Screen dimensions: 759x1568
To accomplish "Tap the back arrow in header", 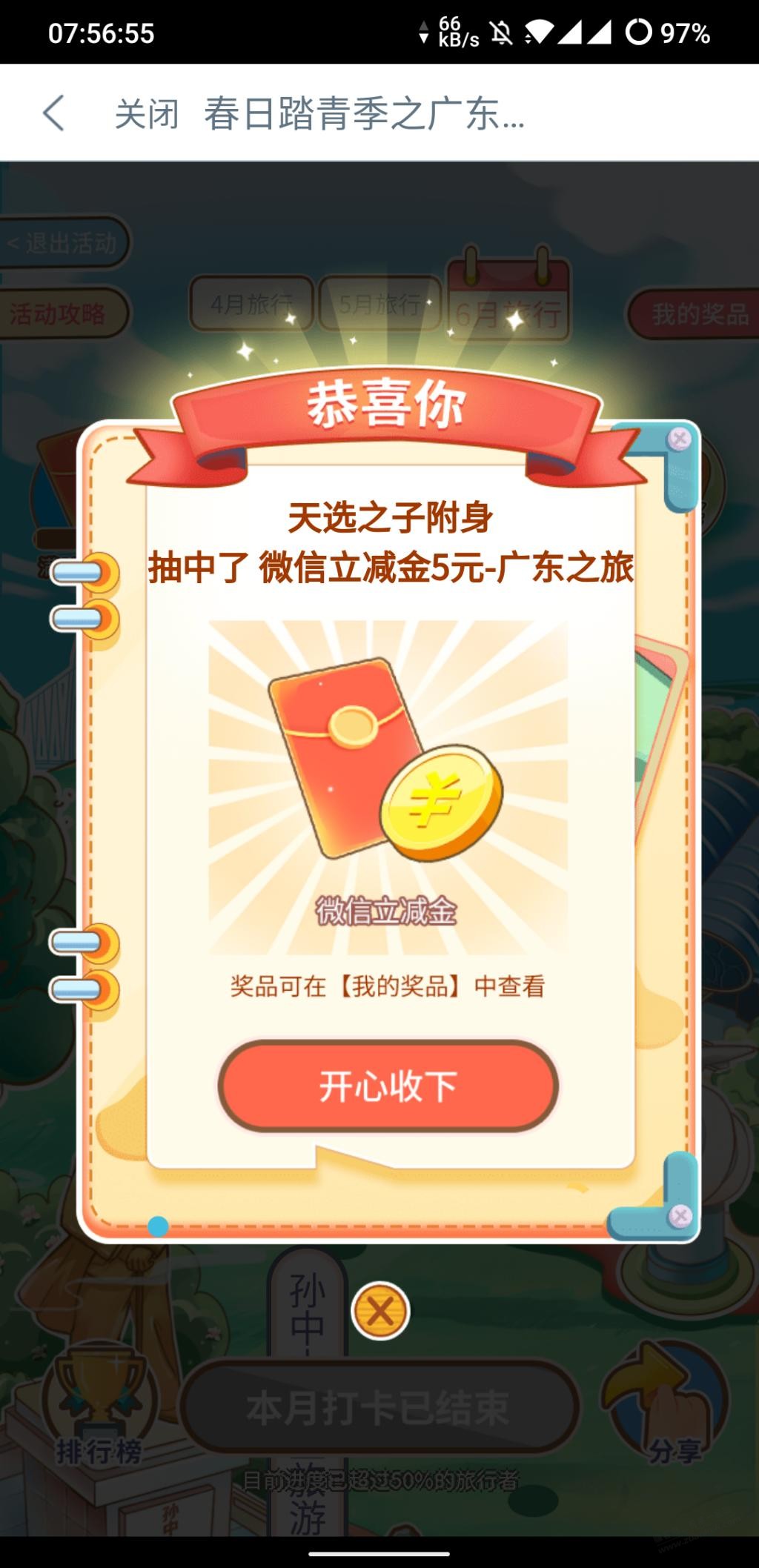I will point(53,113).
